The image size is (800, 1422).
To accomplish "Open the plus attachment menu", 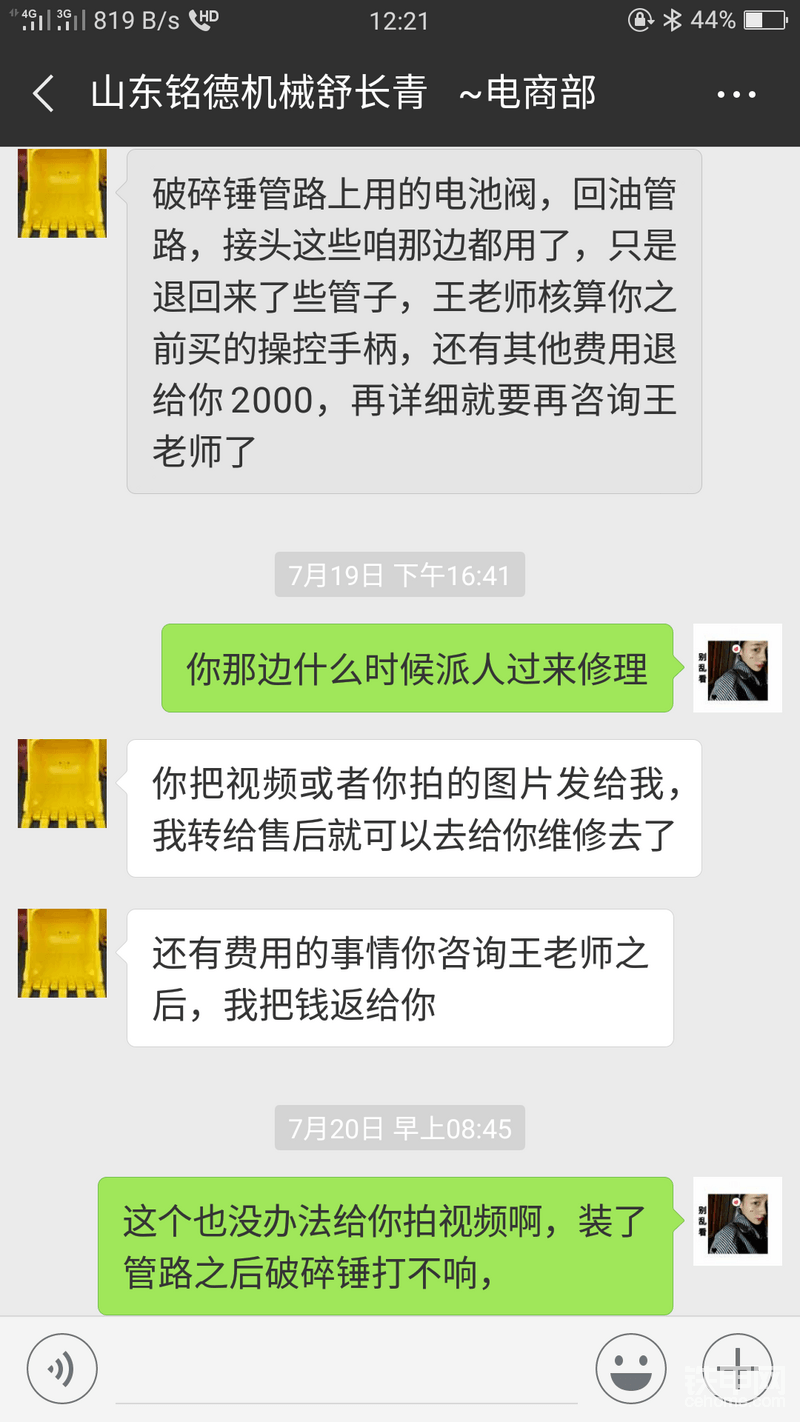I will click(737, 1369).
